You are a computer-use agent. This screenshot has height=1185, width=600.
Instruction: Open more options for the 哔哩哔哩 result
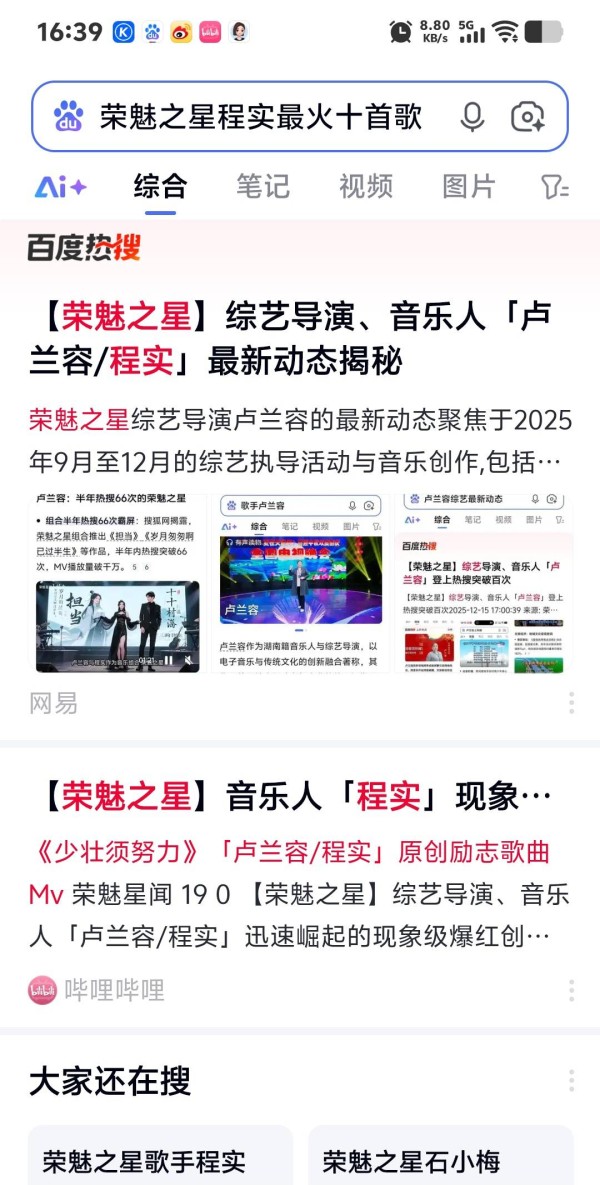click(571, 990)
